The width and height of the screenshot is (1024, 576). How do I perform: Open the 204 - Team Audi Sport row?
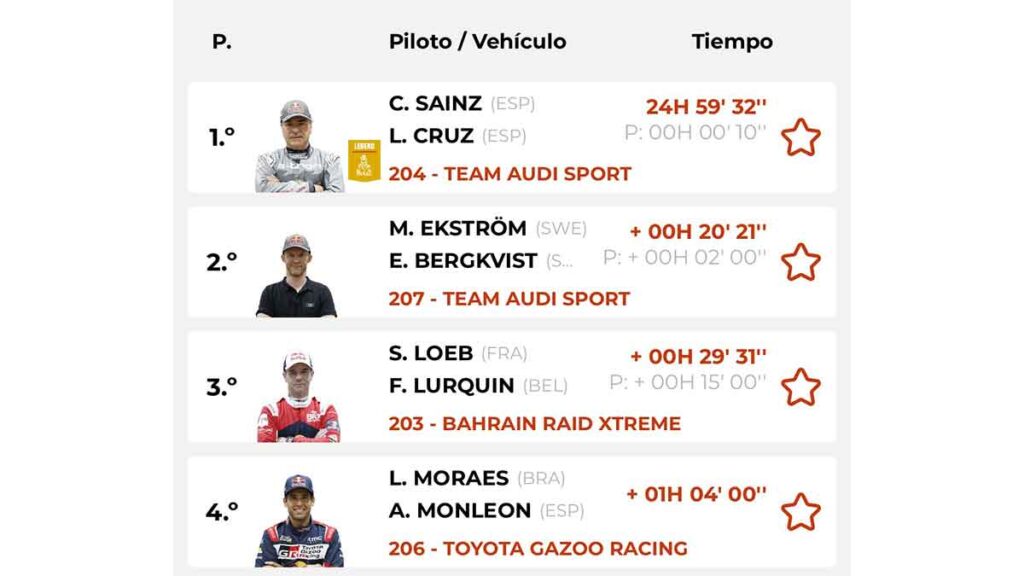(510, 174)
